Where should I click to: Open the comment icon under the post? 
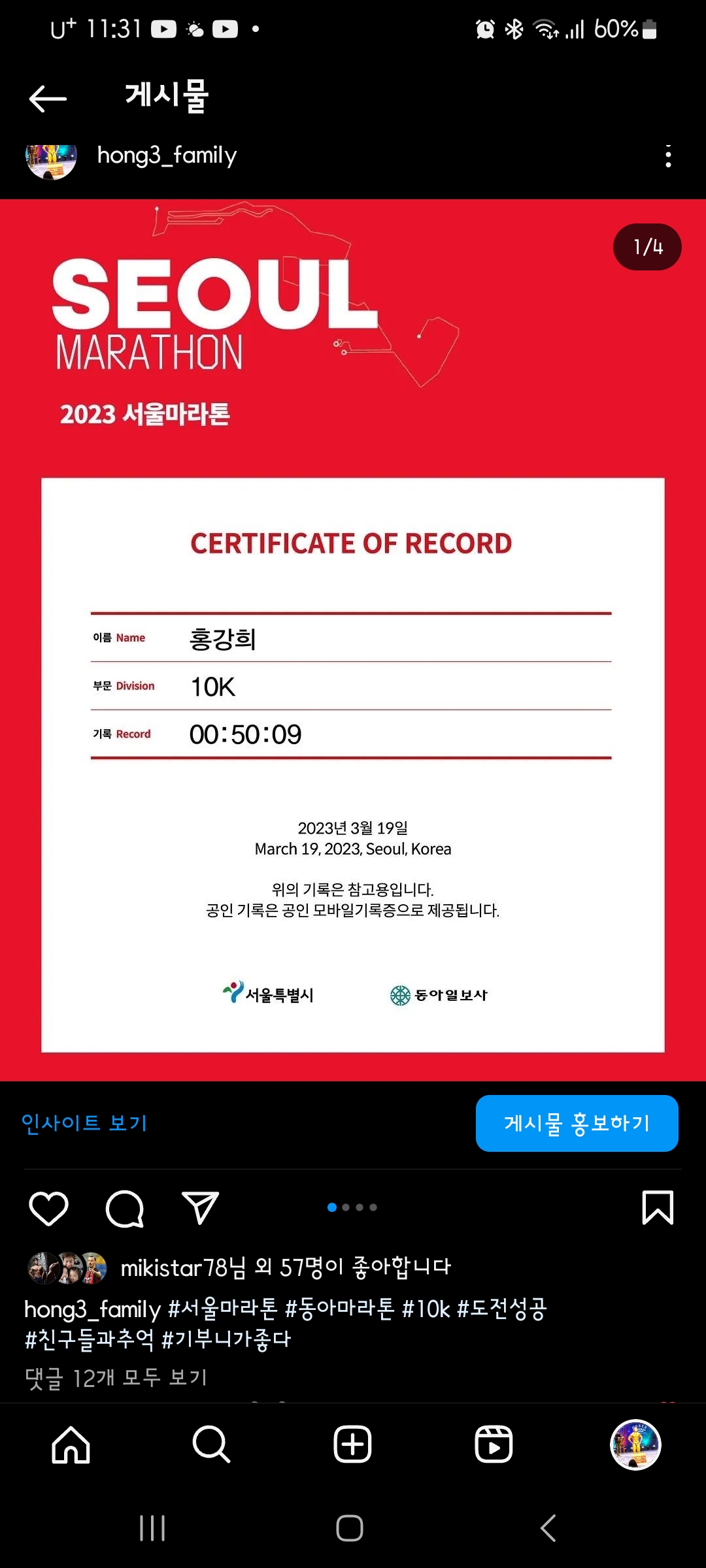(x=124, y=1208)
